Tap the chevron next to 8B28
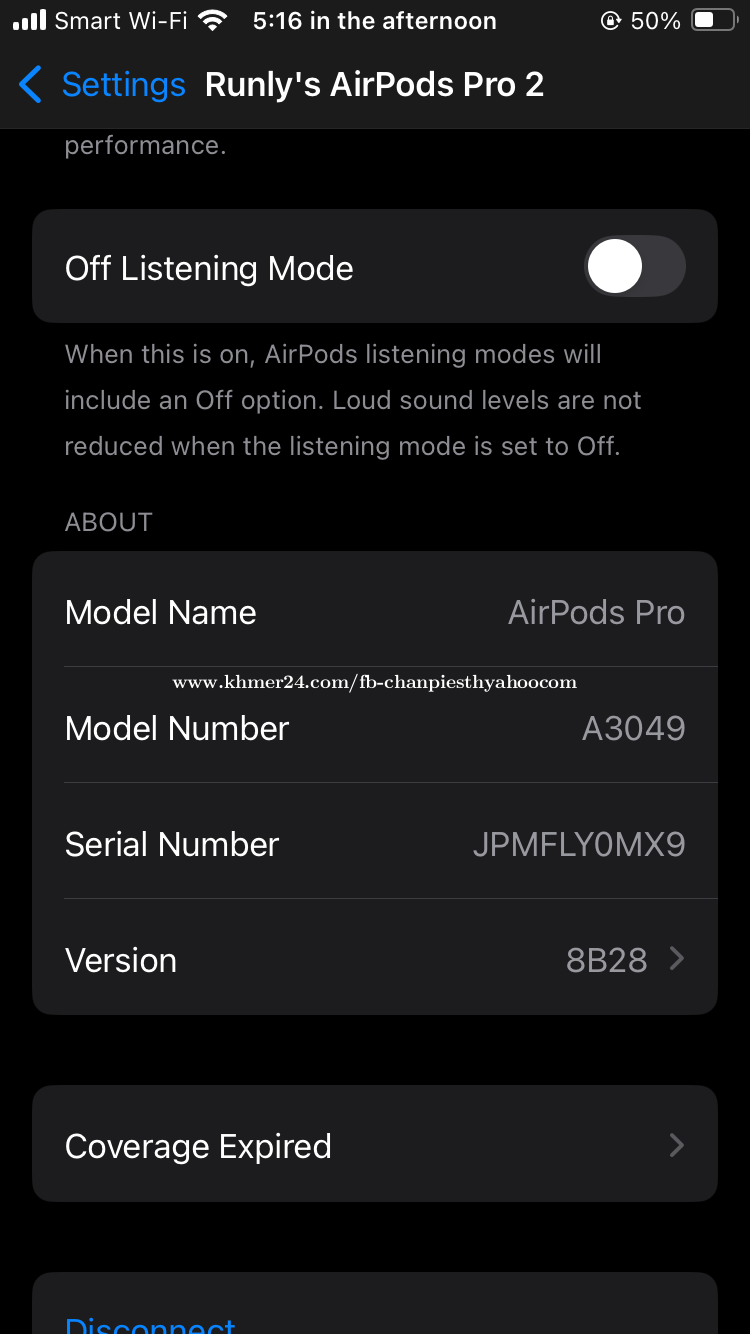This screenshot has height=1334, width=750. click(x=676, y=958)
